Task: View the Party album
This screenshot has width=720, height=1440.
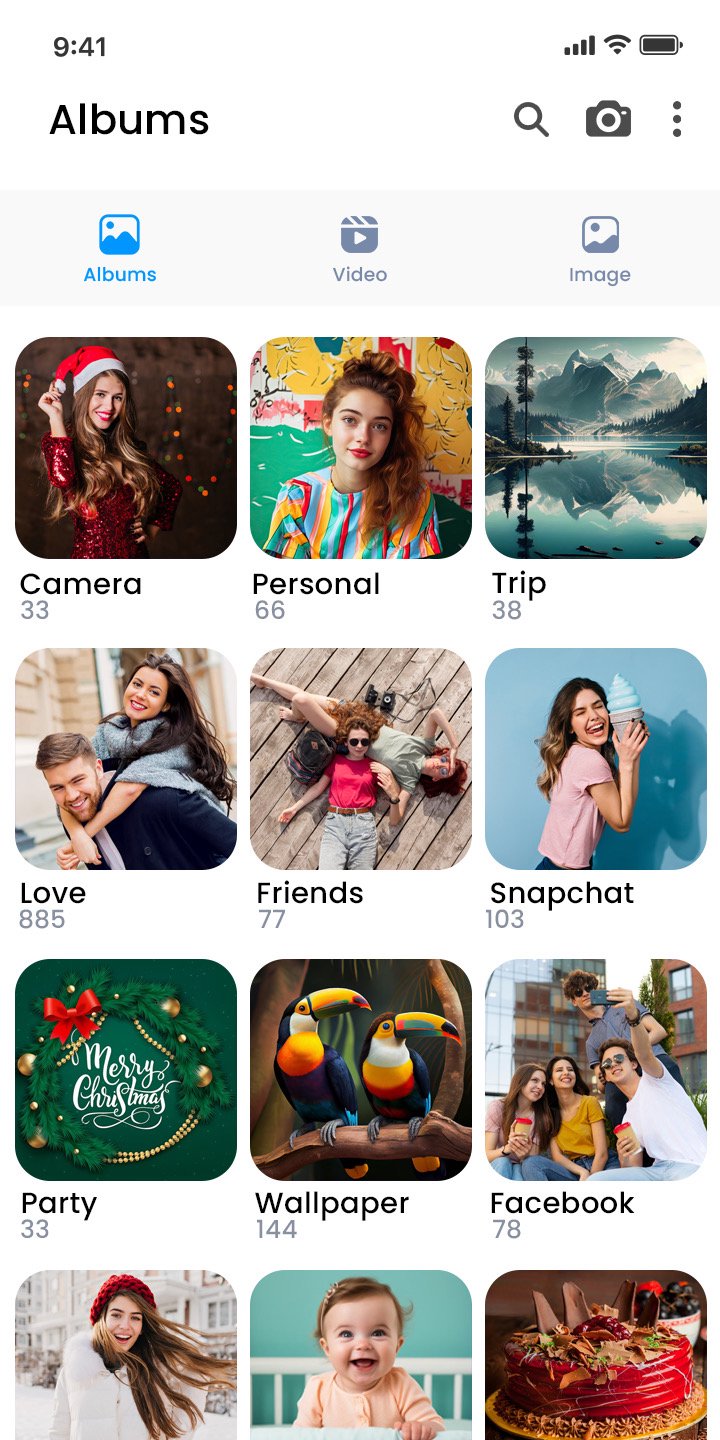Action: [126, 1070]
